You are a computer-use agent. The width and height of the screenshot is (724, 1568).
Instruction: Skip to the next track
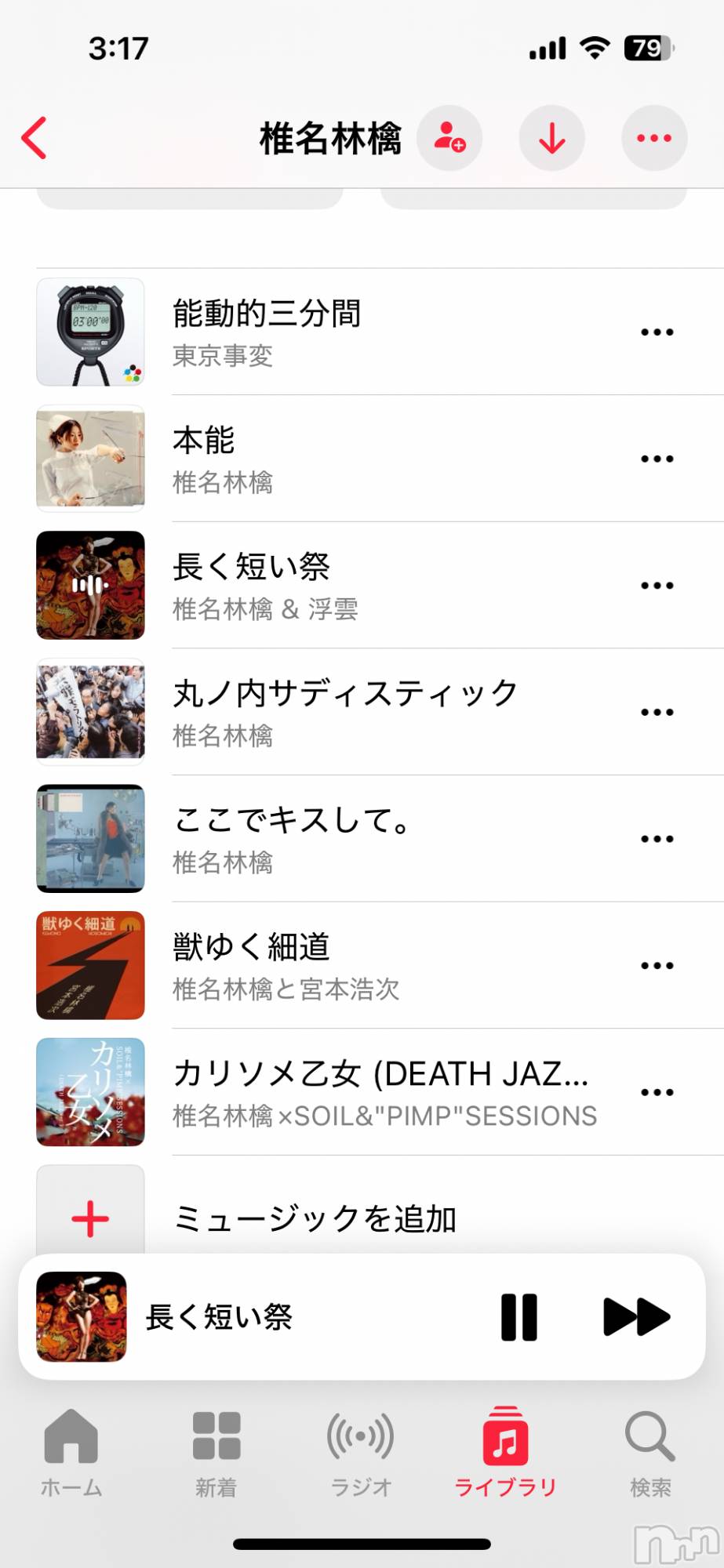pyautogui.click(x=636, y=1317)
